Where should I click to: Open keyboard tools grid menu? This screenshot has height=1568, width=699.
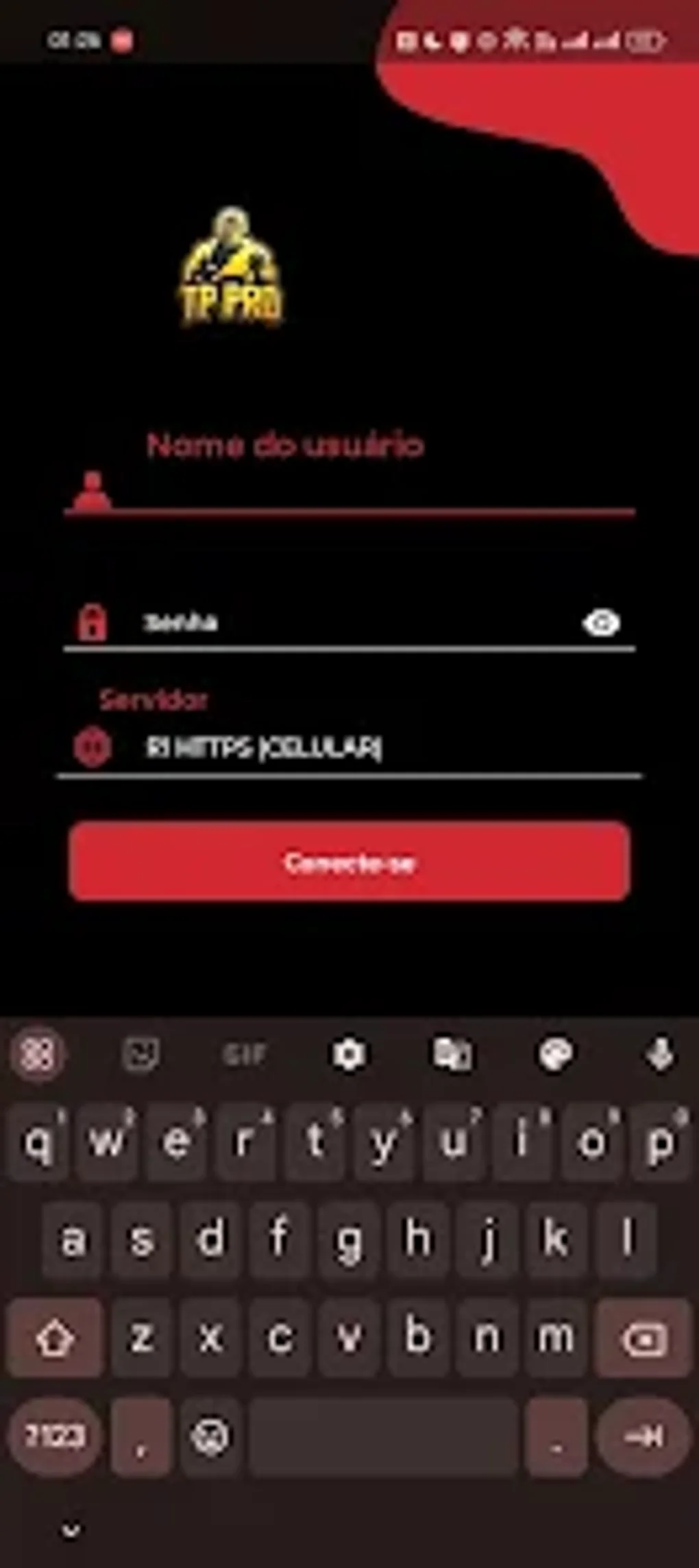click(38, 1054)
